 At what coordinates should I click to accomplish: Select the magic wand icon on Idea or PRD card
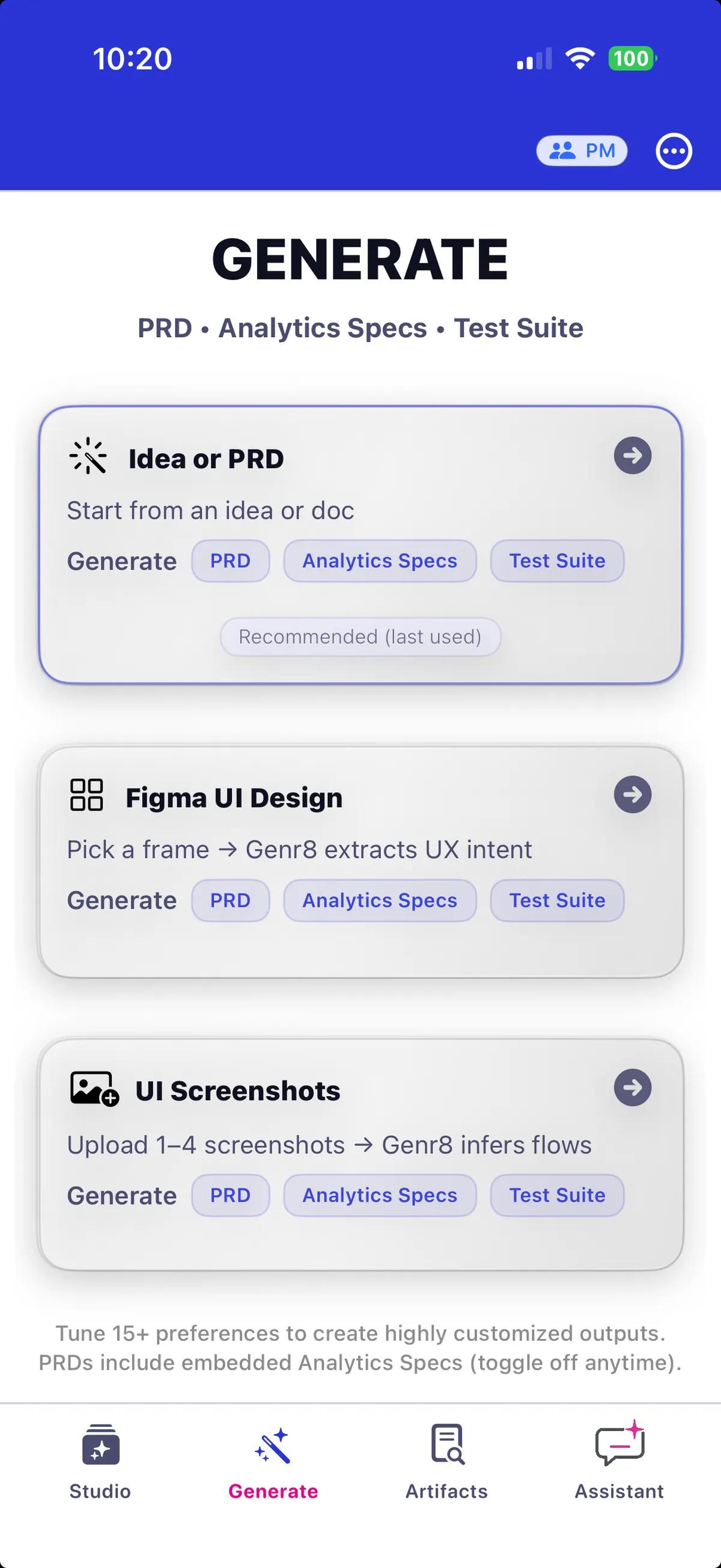88,457
